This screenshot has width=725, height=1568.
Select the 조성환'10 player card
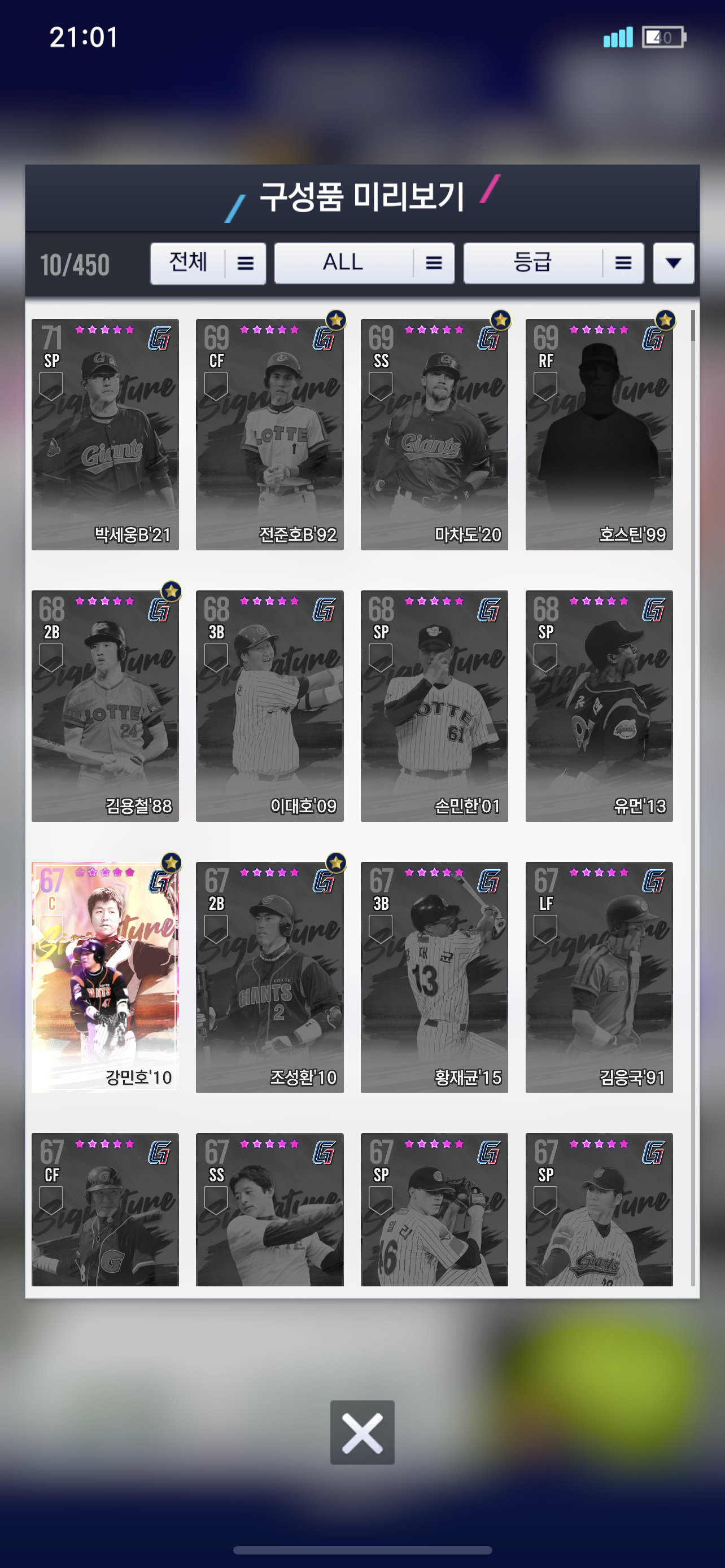270,976
